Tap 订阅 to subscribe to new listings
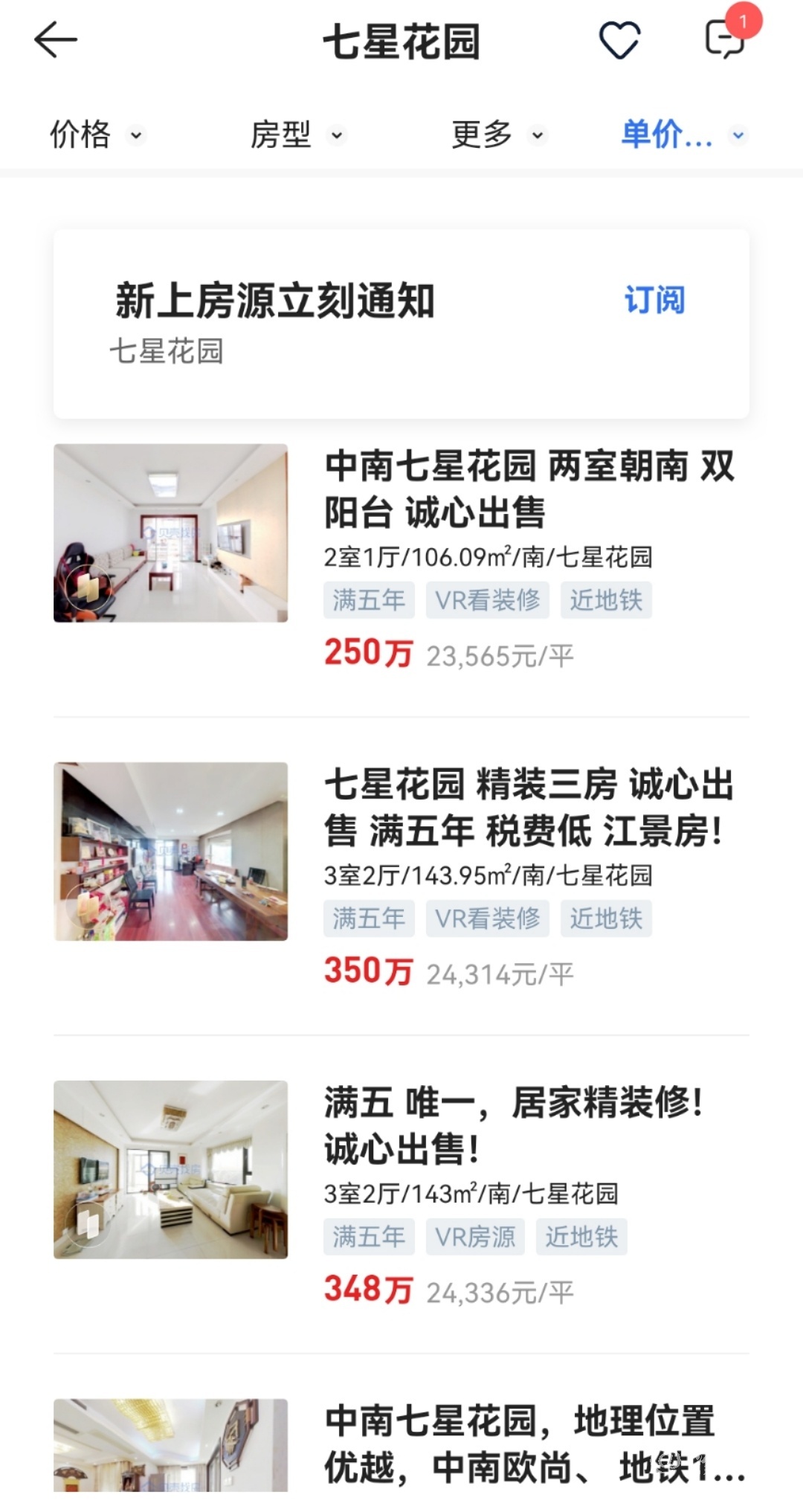 tap(654, 300)
